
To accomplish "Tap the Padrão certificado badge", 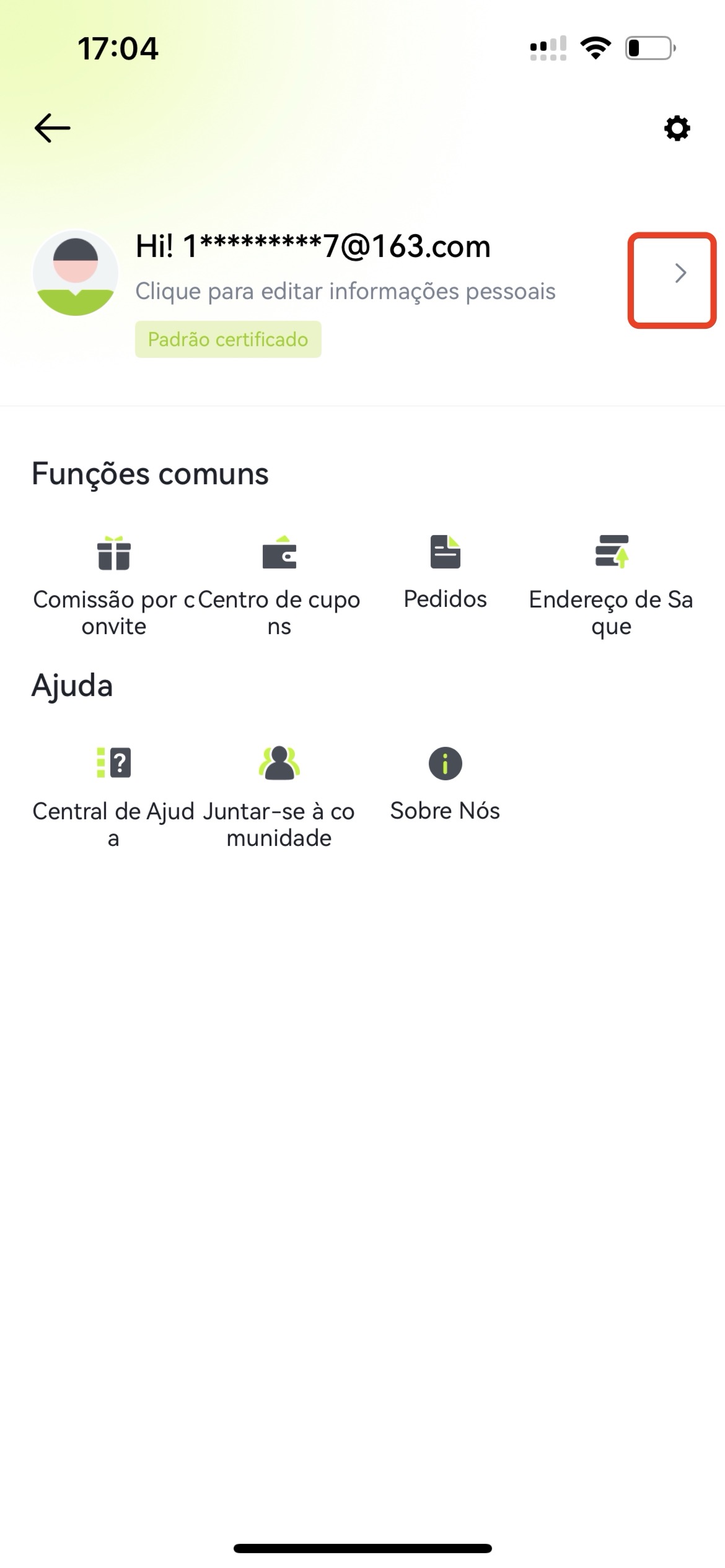I will tap(228, 339).
